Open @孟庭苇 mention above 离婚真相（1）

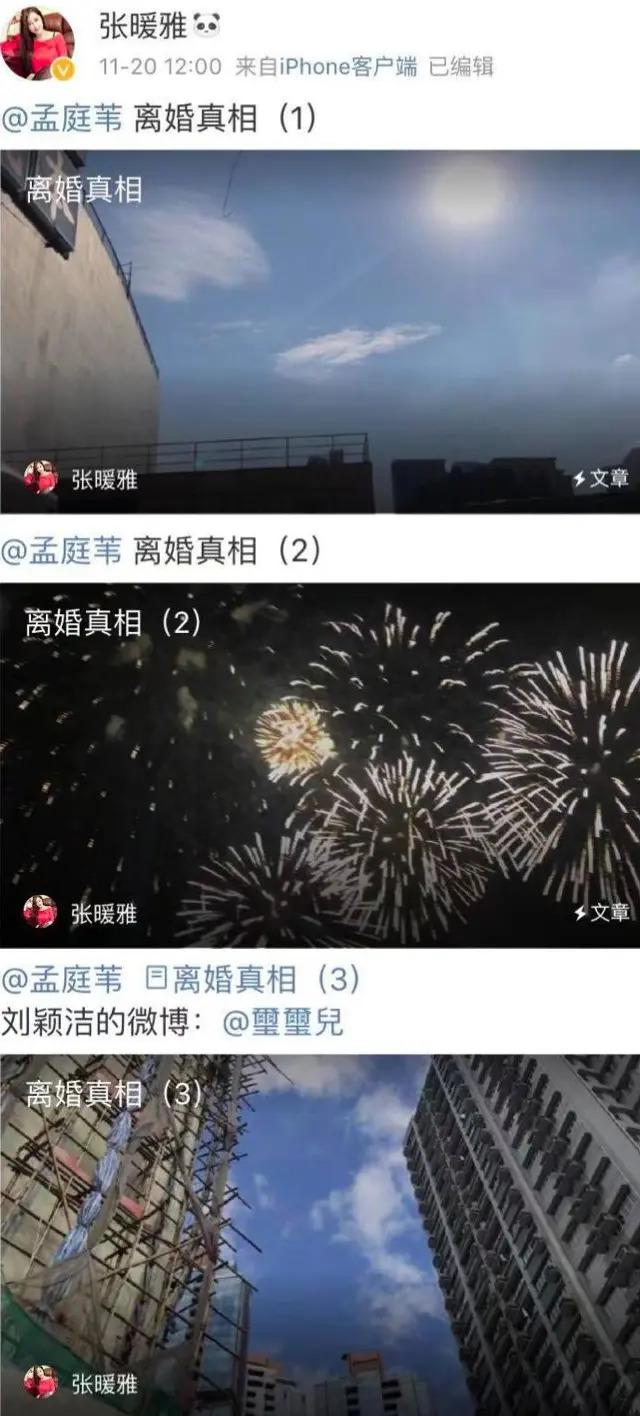click(62, 120)
